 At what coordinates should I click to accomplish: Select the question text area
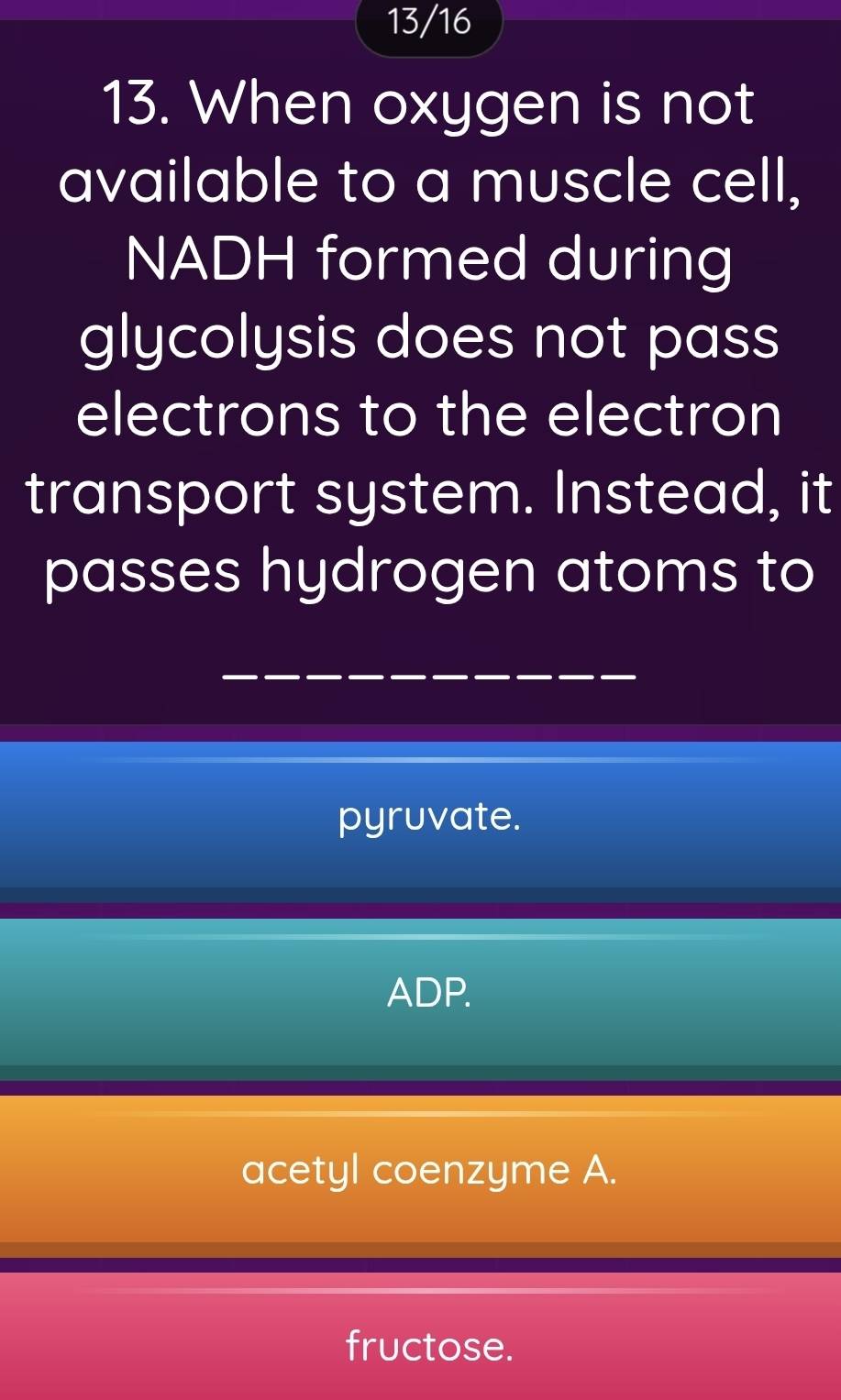[420, 339]
